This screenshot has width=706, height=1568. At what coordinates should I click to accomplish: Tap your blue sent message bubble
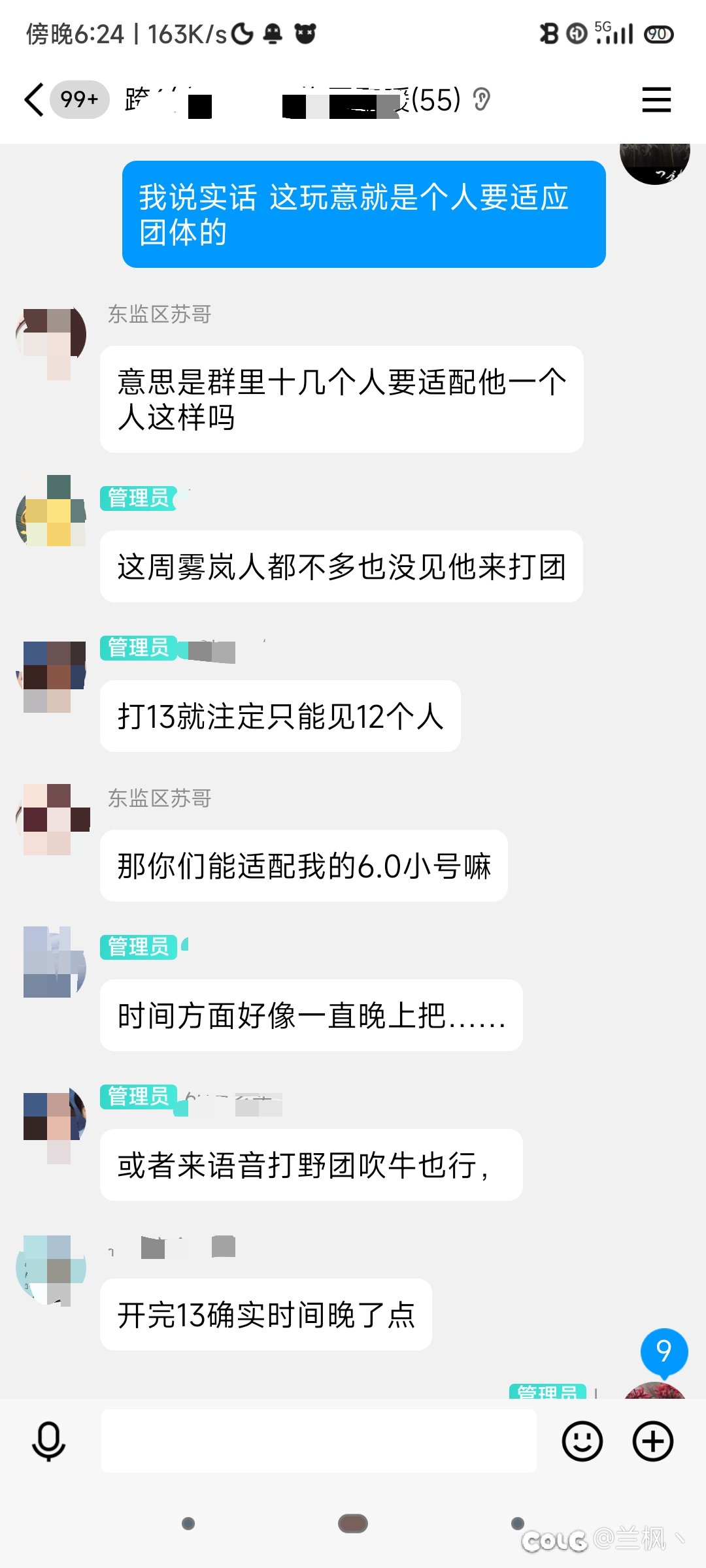tap(363, 214)
